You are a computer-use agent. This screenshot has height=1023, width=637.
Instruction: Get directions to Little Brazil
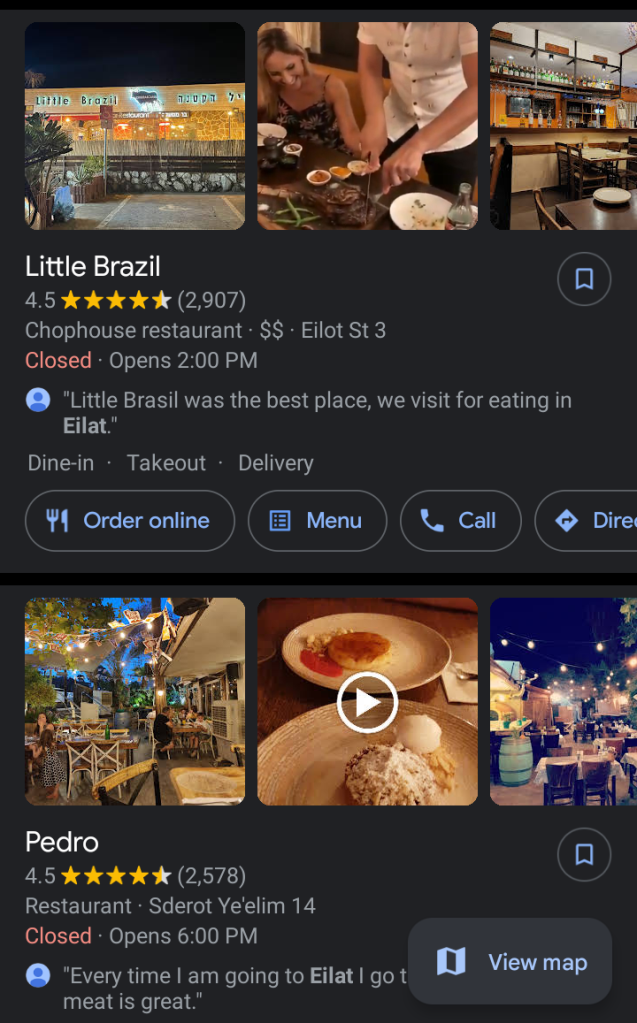590,521
